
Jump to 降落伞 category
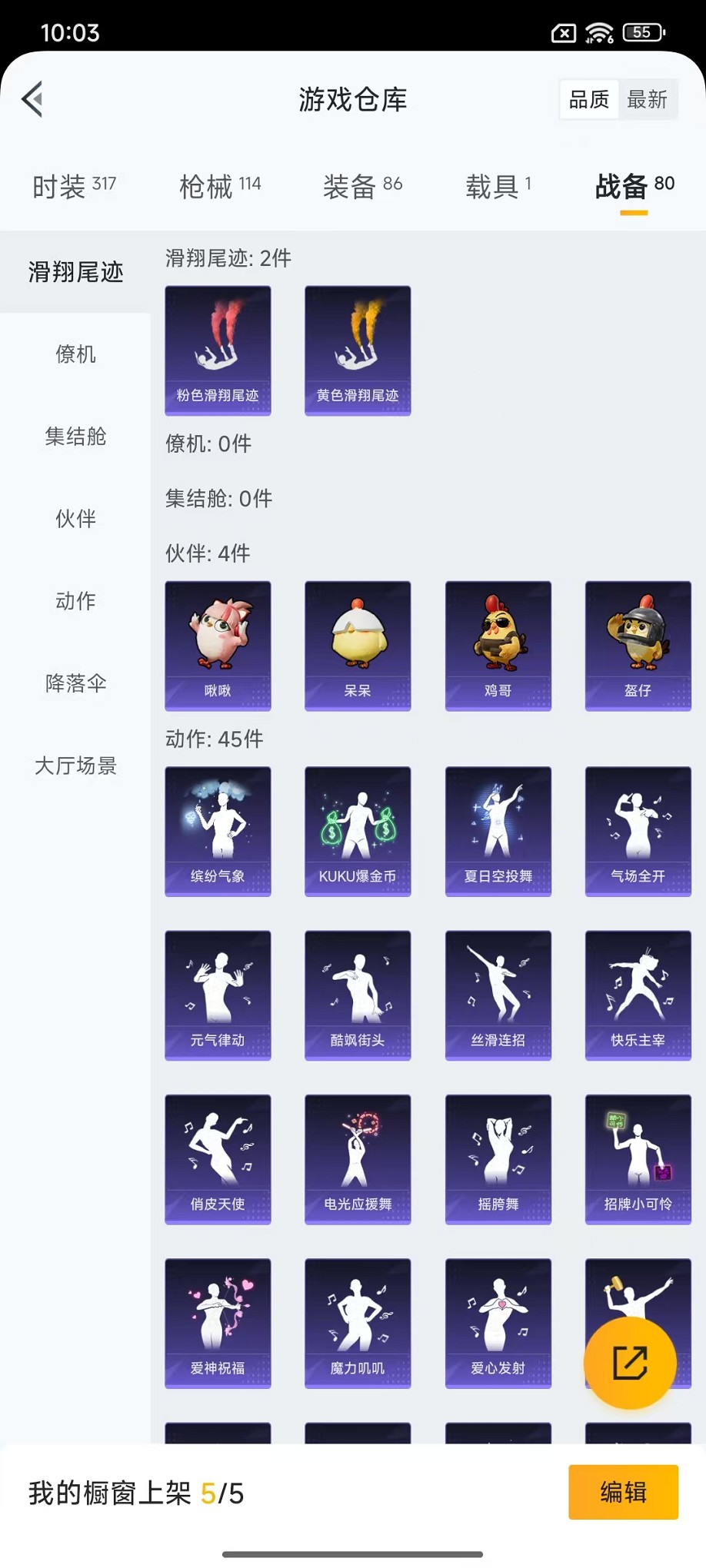click(75, 683)
